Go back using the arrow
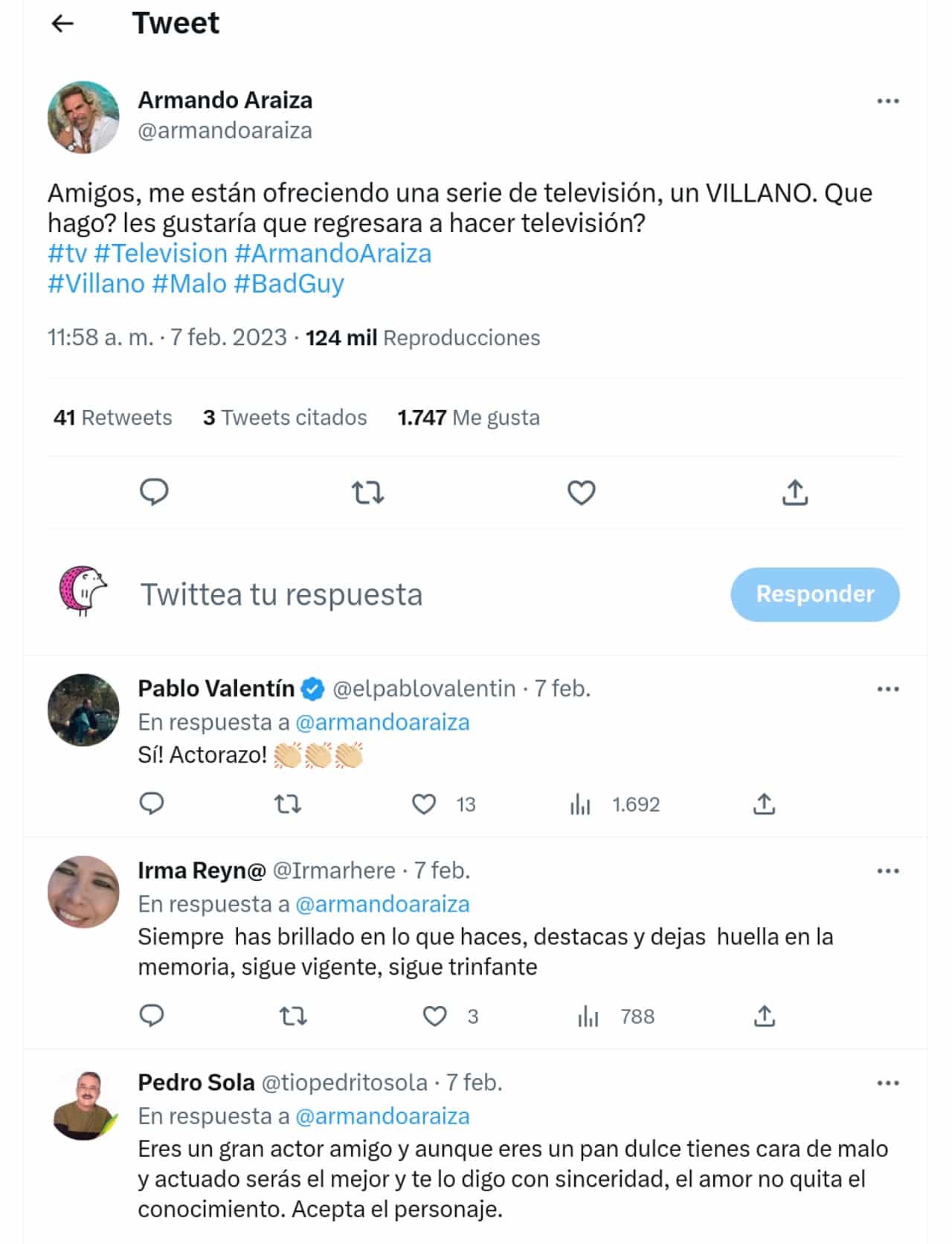Viewport: 952px width, 1244px height. tap(62, 24)
